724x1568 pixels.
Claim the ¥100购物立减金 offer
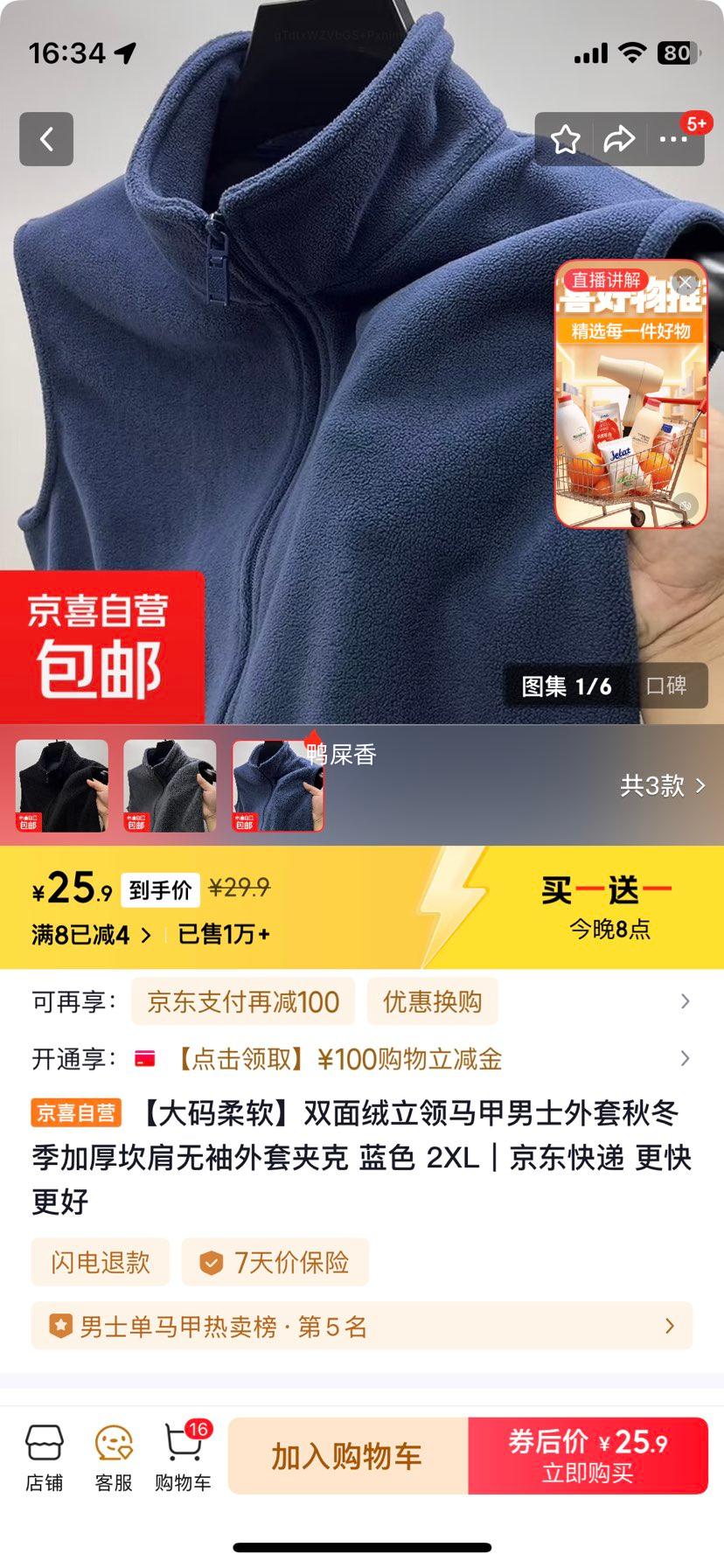(x=338, y=1059)
